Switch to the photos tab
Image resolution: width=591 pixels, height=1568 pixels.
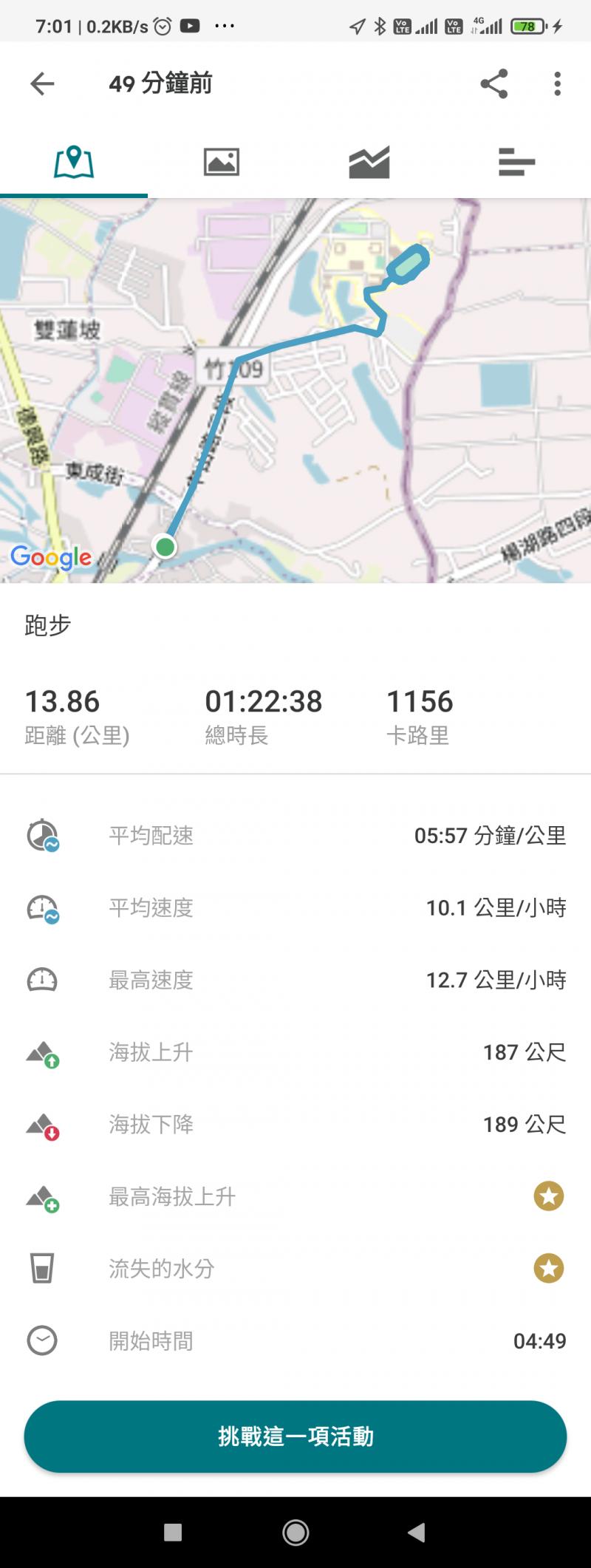click(222, 162)
